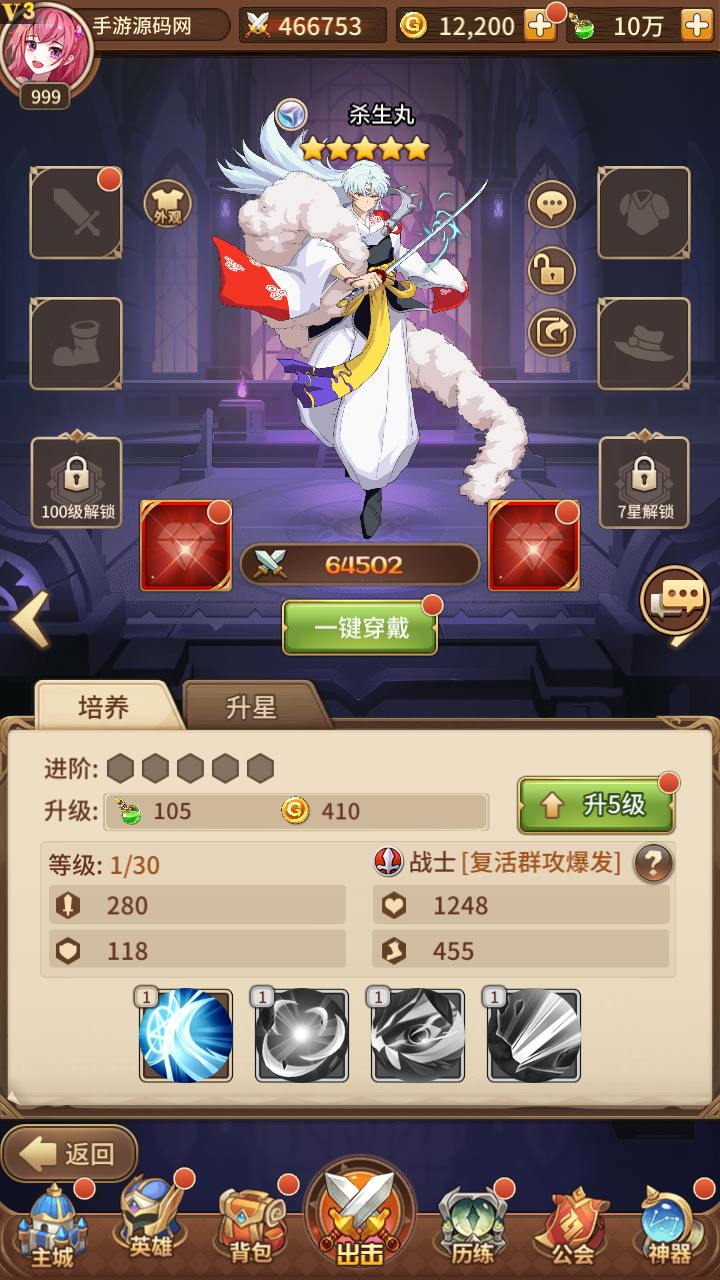This screenshot has width=720, height=1280.
Task: Add more gold coins with plus button
Action: point(540,26)
